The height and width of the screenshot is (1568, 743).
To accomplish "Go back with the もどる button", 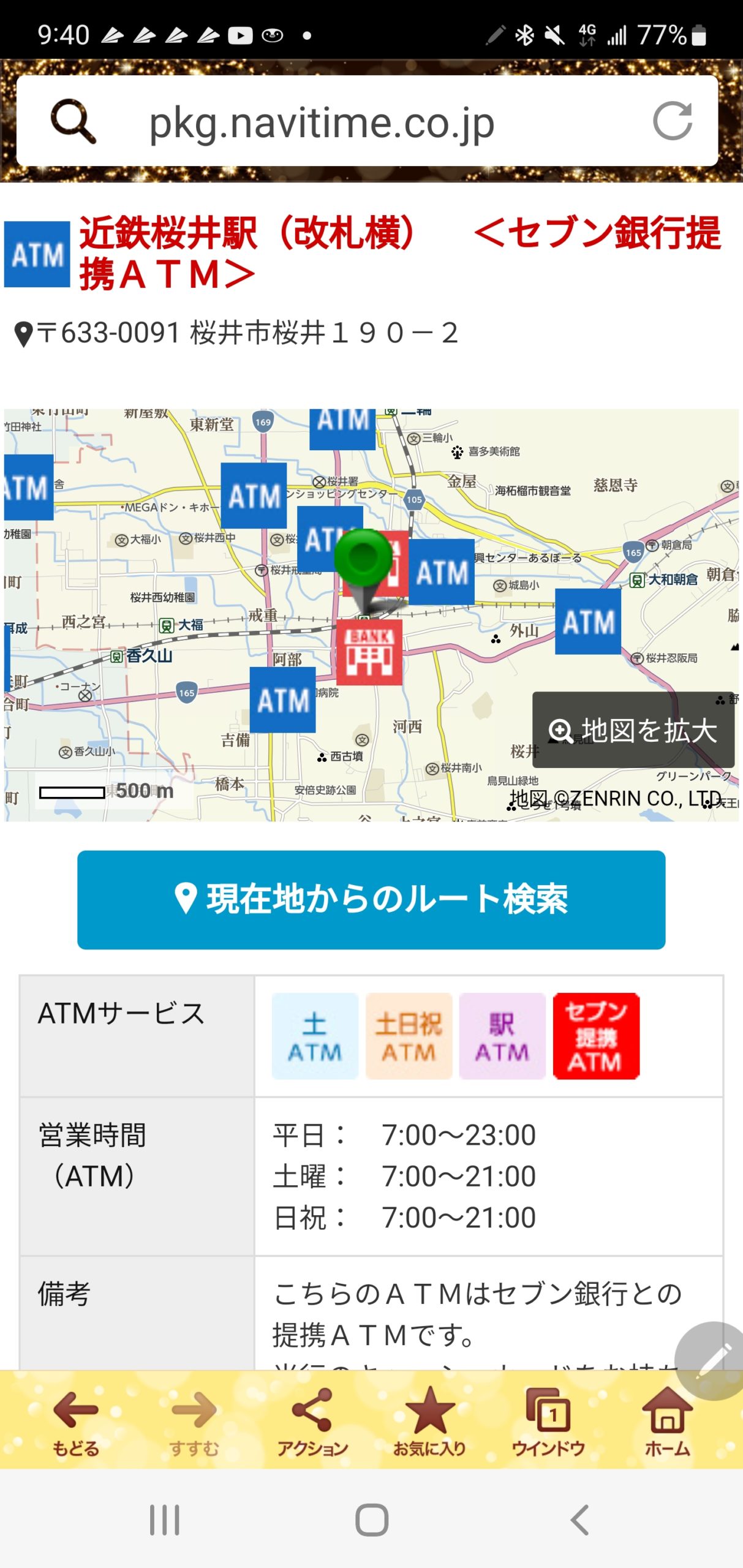I will pos(75,1422).
